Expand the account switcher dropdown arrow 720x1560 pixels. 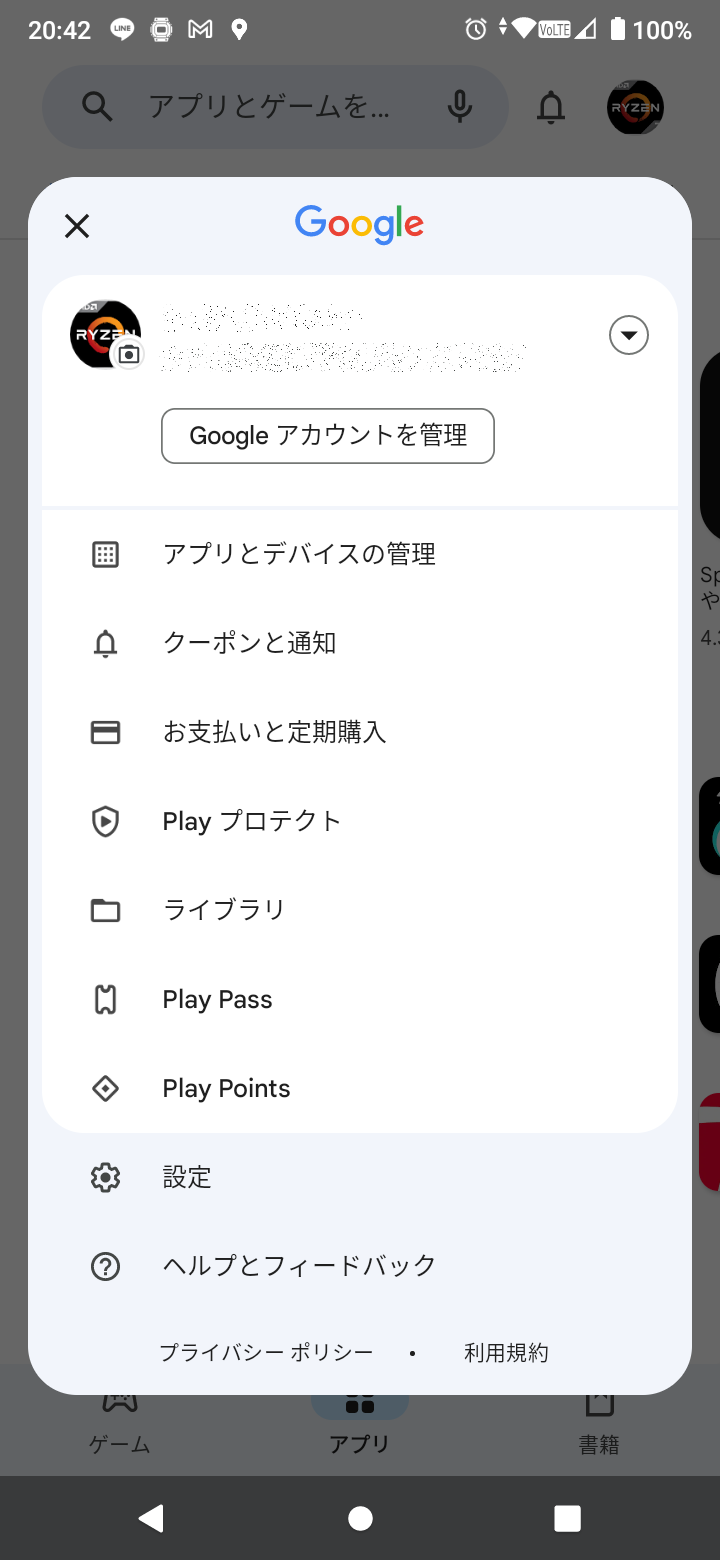point(629,335)
